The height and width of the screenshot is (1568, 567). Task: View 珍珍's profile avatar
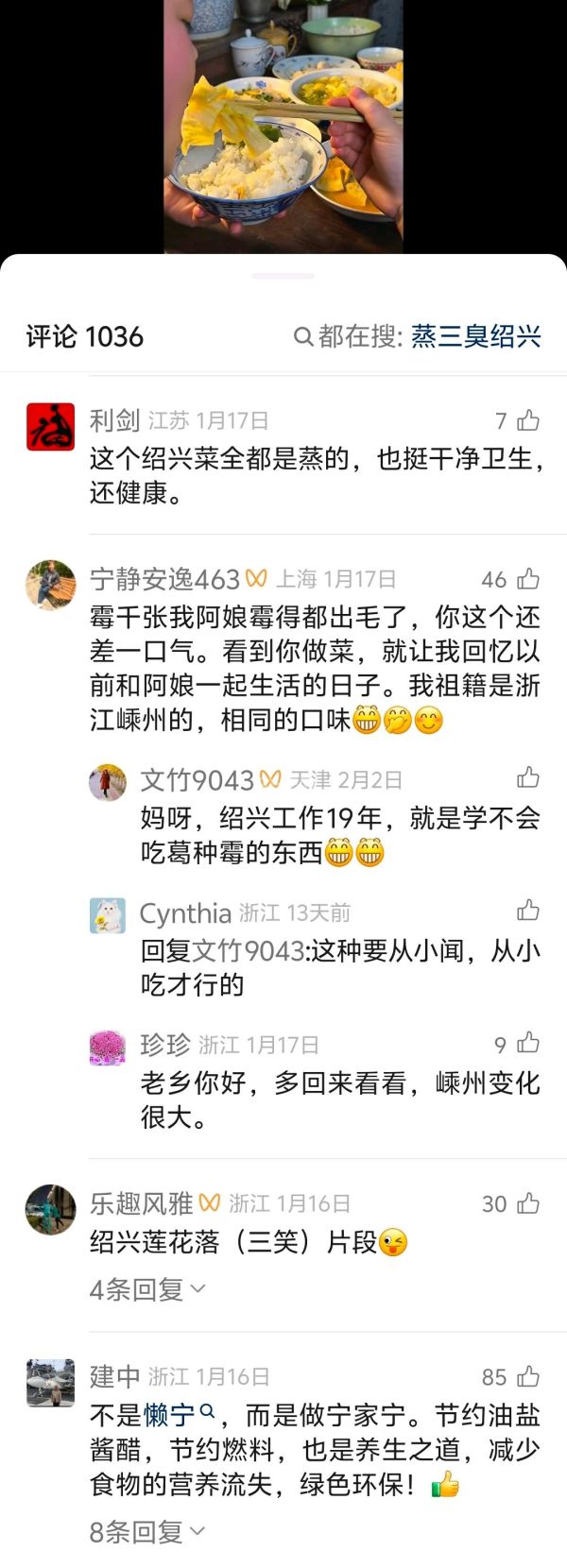point(108,1048)
